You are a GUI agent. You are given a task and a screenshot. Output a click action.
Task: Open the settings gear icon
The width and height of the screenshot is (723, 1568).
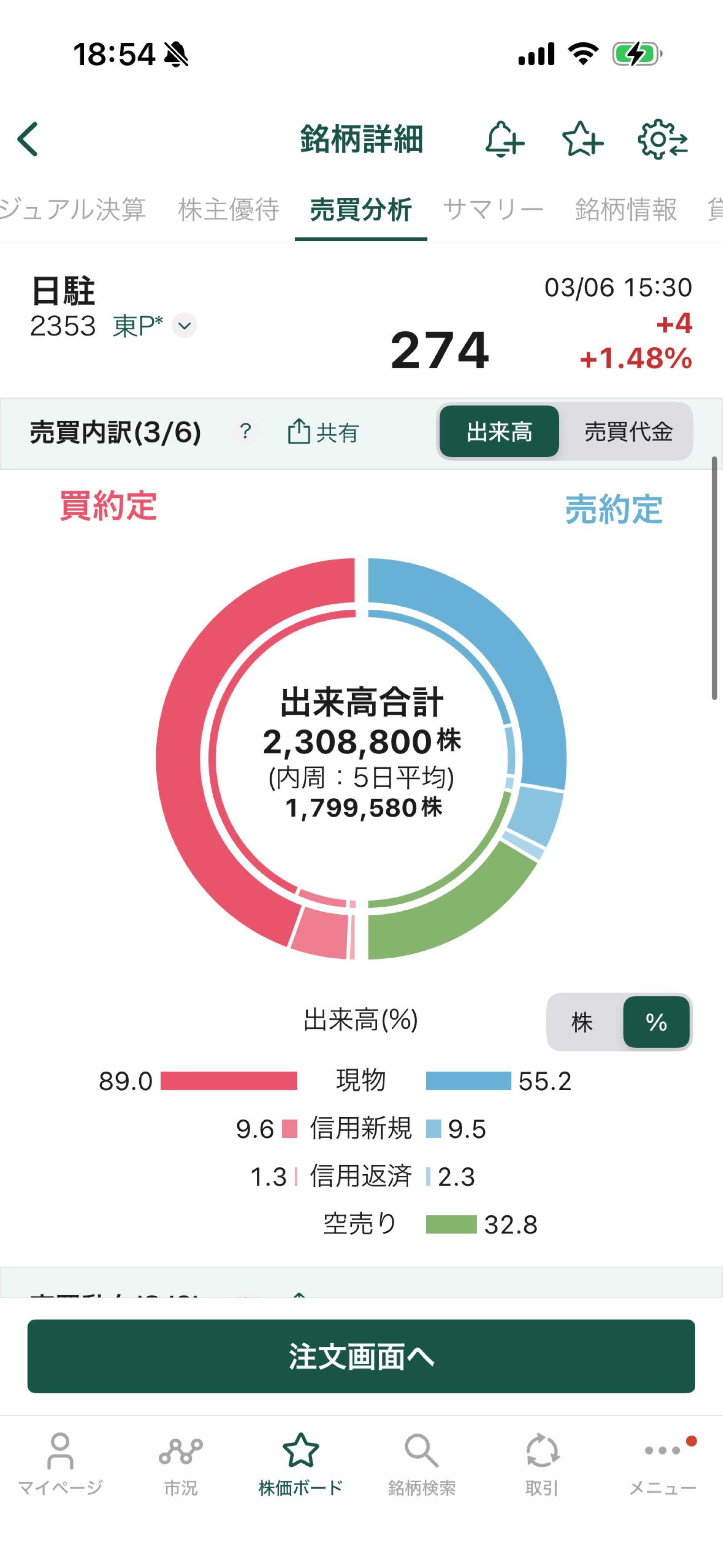tap(663, 139)
